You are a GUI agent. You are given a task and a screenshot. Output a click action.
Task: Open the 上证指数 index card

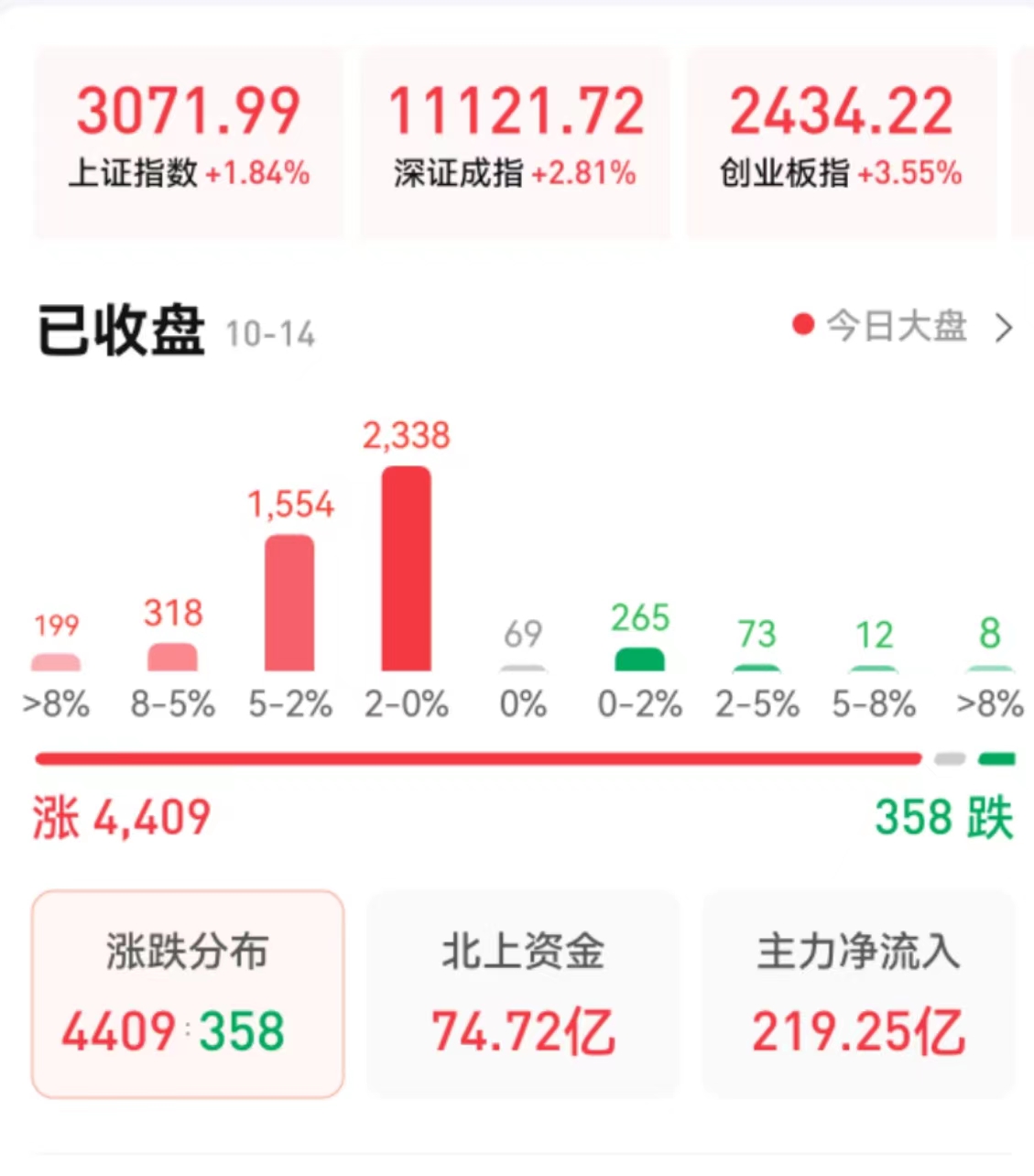click(189, 137)
